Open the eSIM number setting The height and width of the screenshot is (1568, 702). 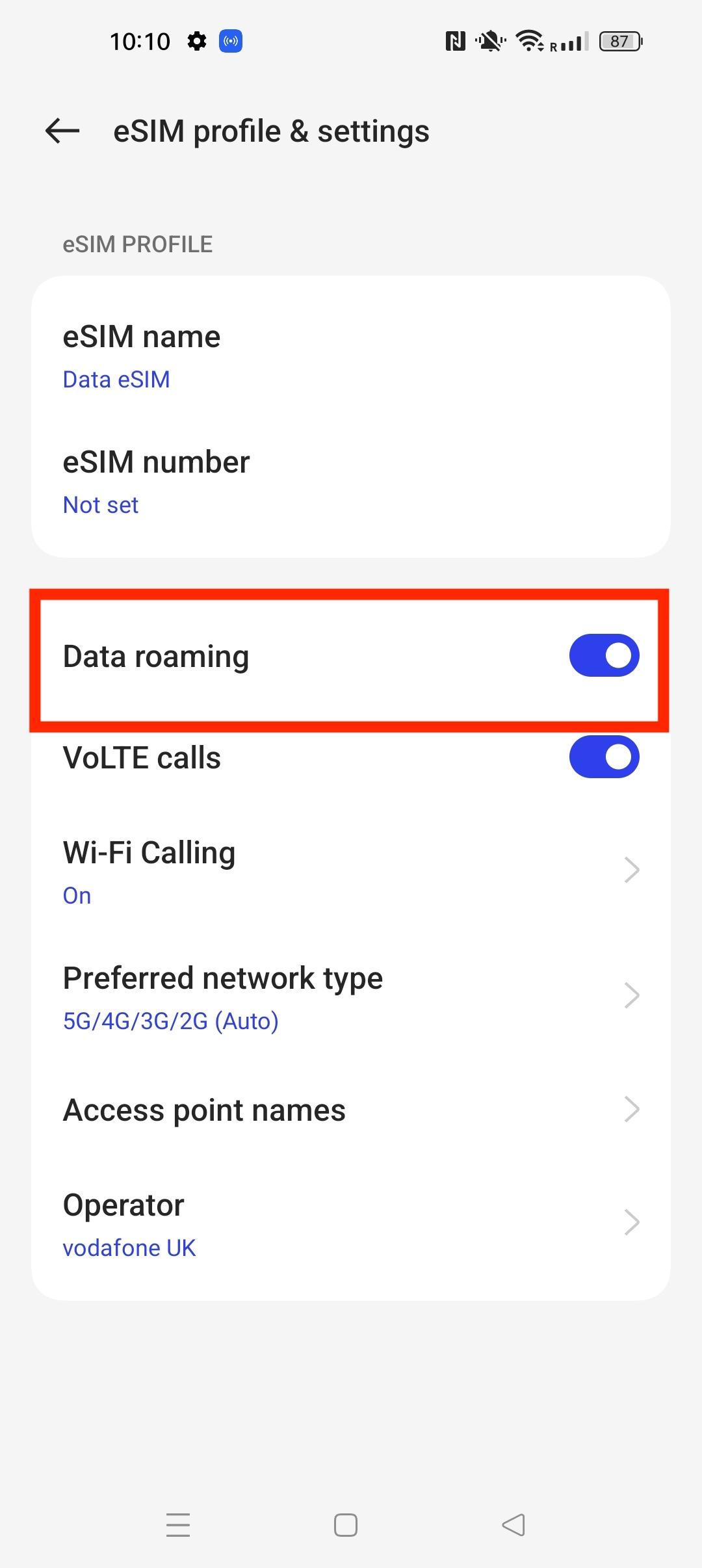tap(351, 482)
